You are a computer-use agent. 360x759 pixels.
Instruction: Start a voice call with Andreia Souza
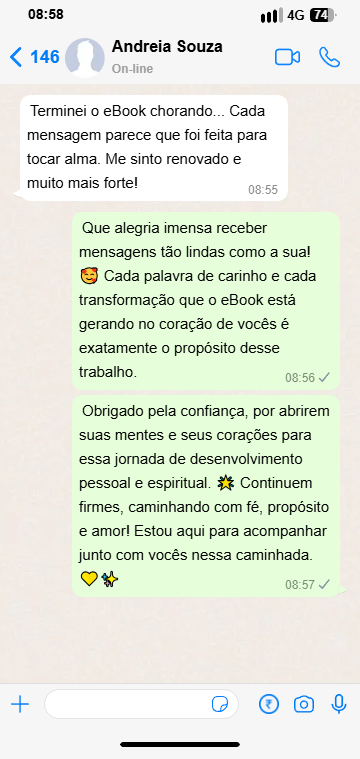[x=330, y=57]
